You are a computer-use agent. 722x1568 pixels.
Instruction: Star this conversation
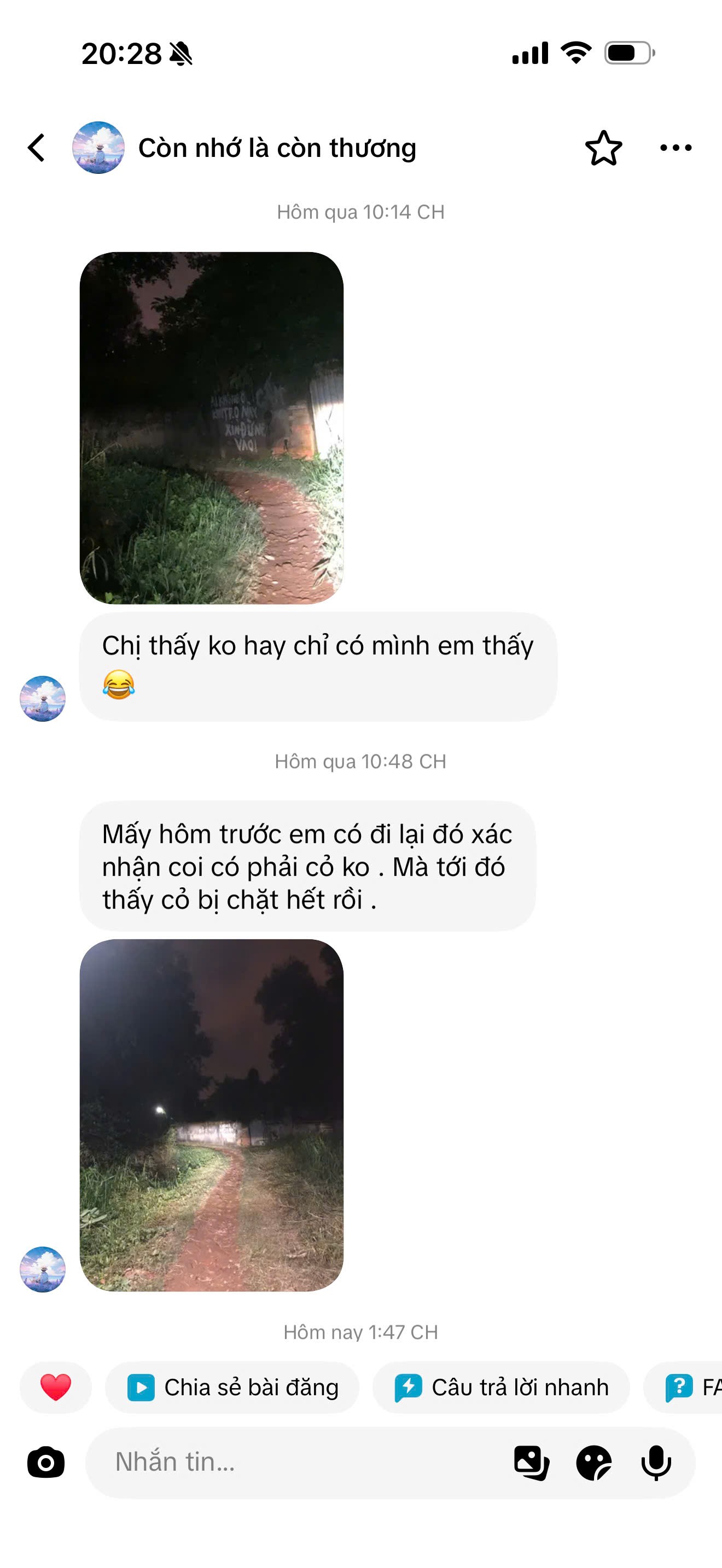[603, 148]
